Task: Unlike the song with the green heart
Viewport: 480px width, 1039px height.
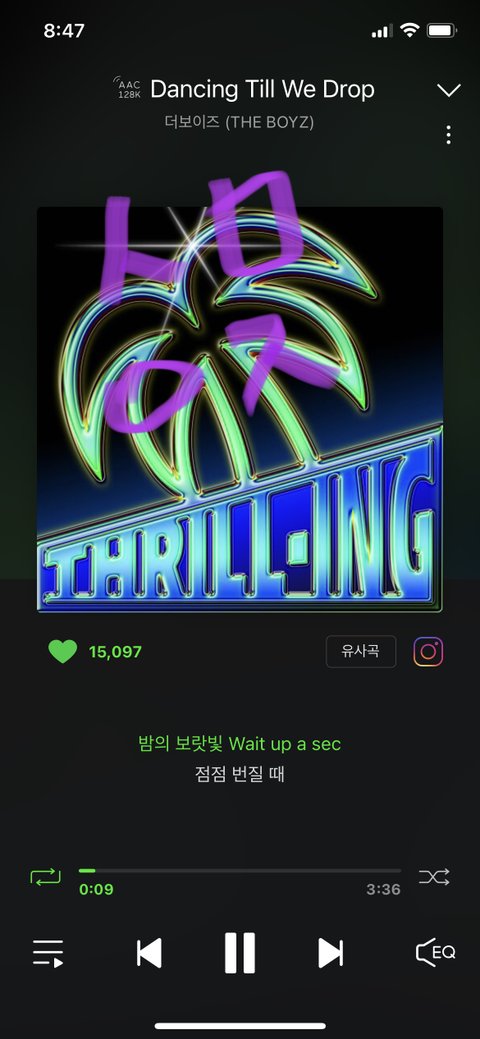Action: coord(63,651)
